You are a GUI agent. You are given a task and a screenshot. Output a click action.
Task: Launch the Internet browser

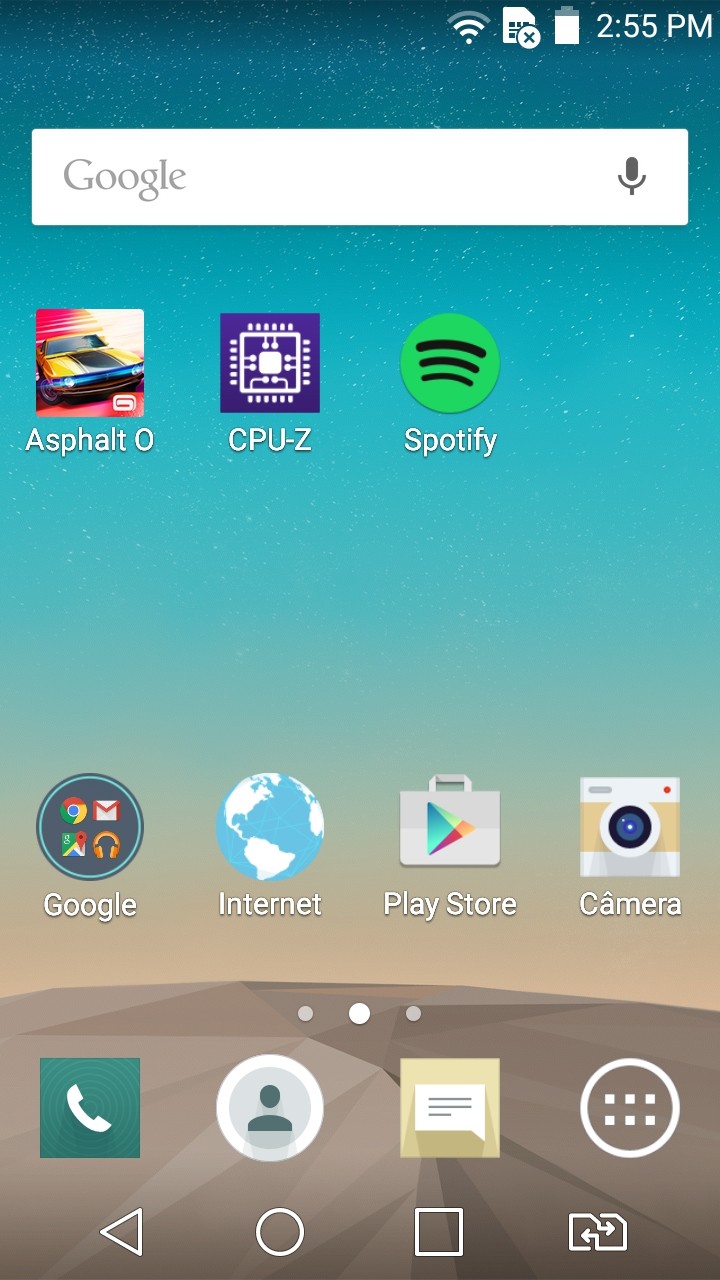click(x=270, y=846)
